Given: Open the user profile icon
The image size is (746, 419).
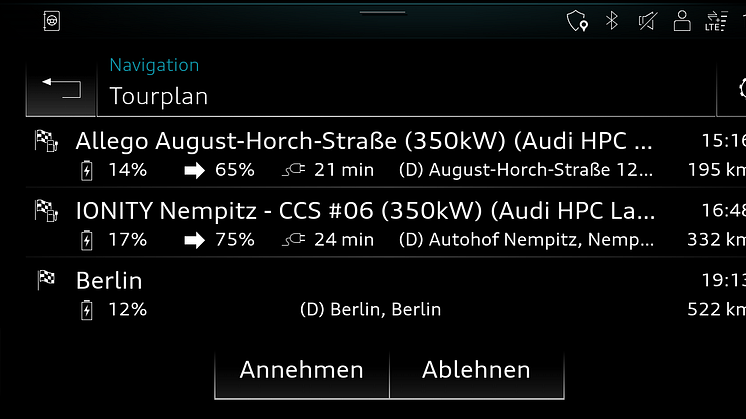Looking at the screenshot, I should point(681,21).
